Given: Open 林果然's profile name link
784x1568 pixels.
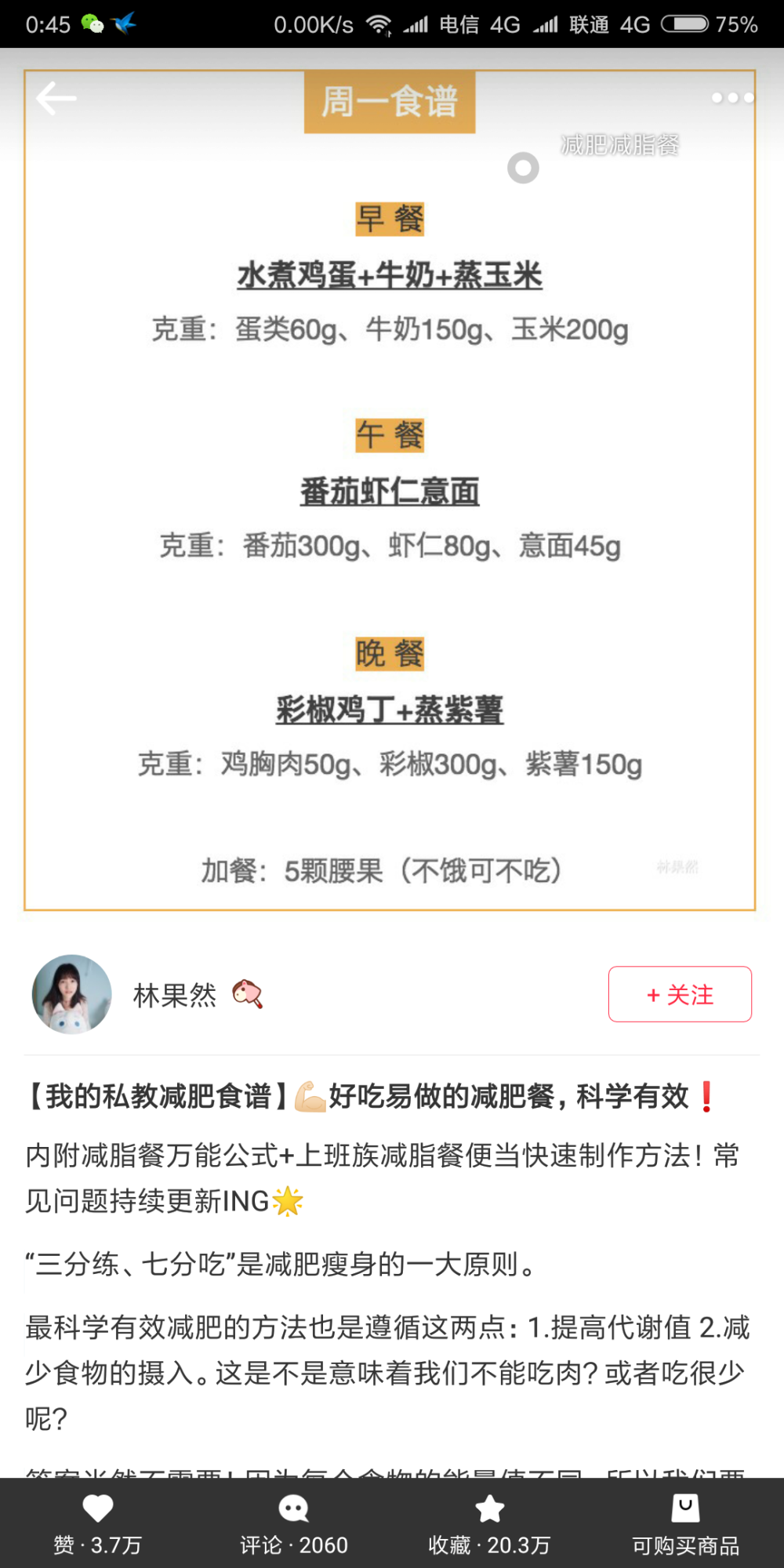Looking at the screenshot, I should 174,994.
